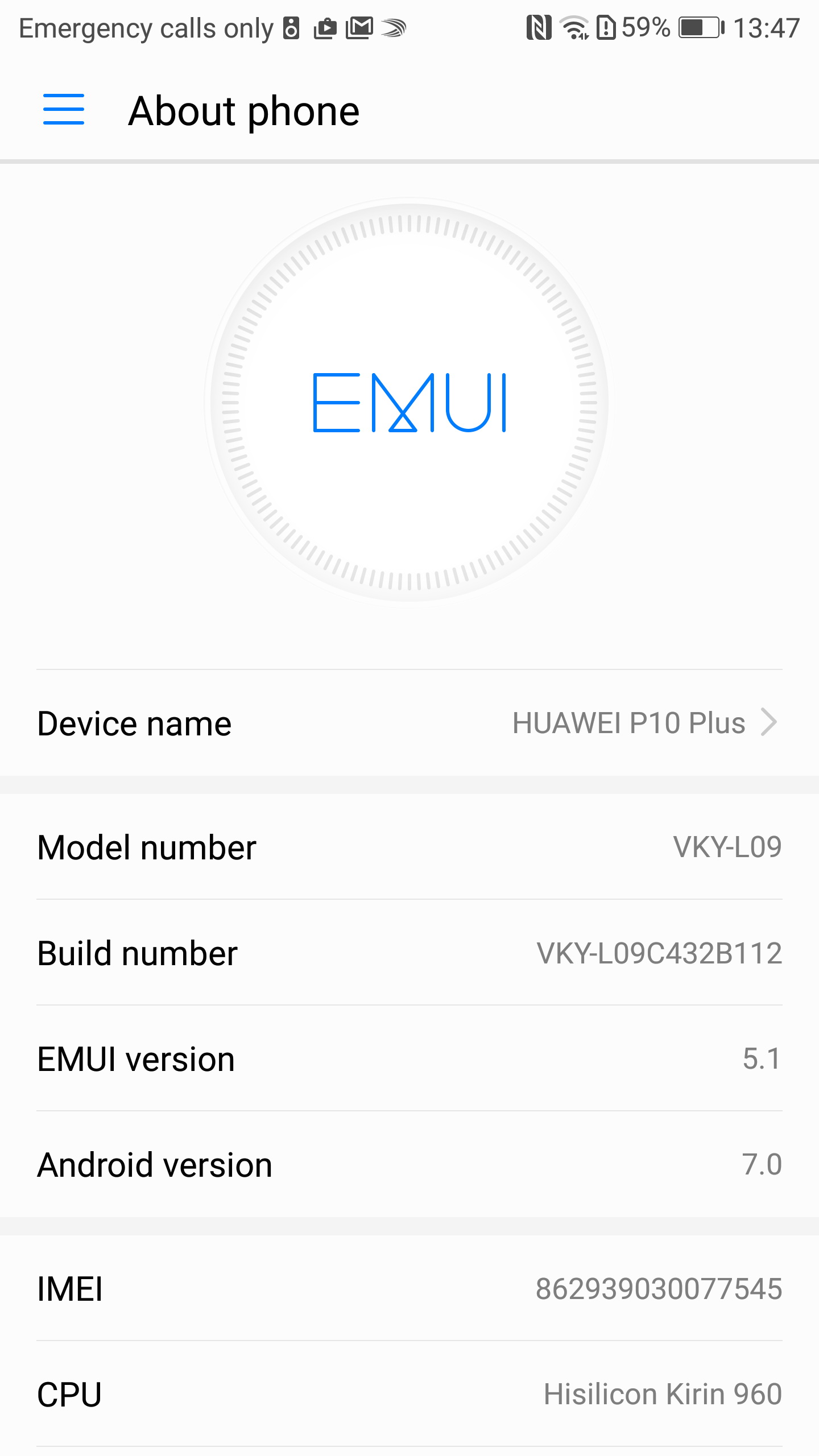Open the Device name setting
The image size is (819, 1456).
[x=409, y=723]
